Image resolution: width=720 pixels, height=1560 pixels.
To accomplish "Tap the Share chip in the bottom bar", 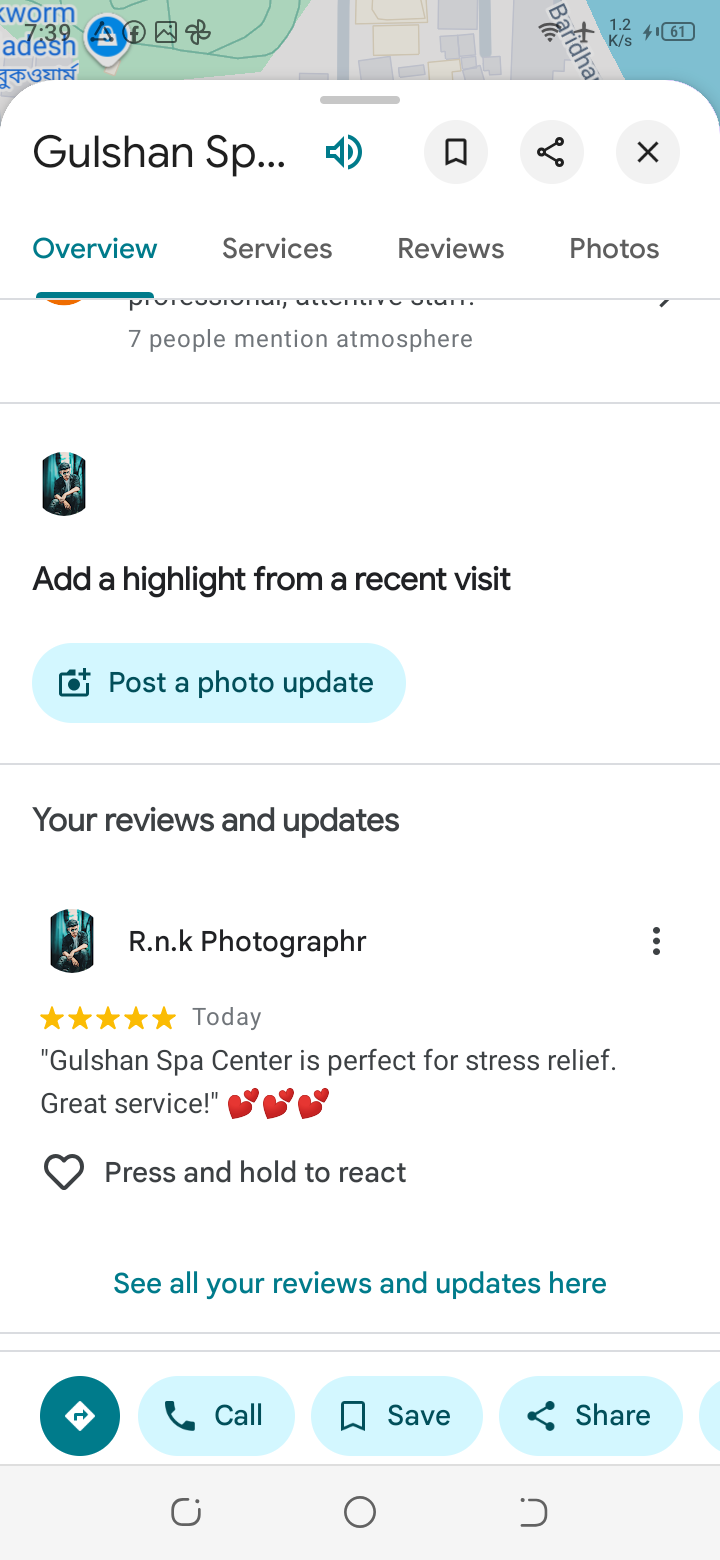I will click(x=590, y=1415).
